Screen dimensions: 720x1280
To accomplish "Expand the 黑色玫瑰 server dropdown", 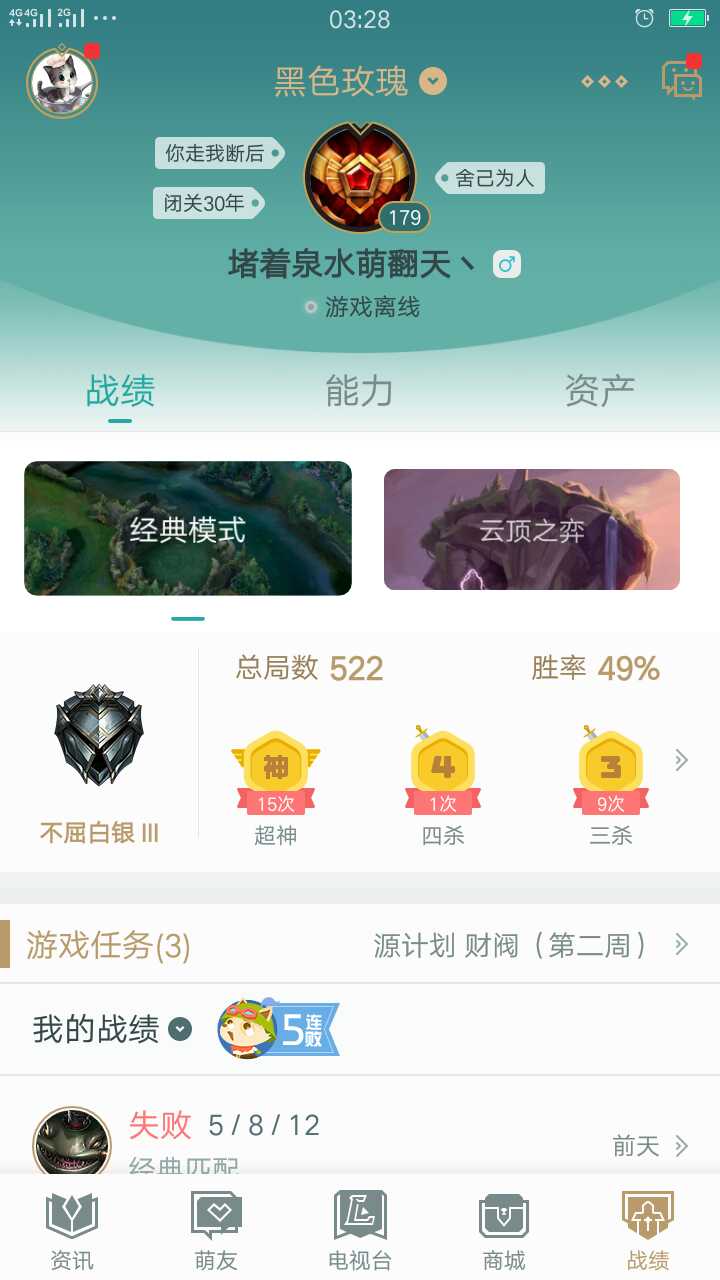I will click(432, 81).
